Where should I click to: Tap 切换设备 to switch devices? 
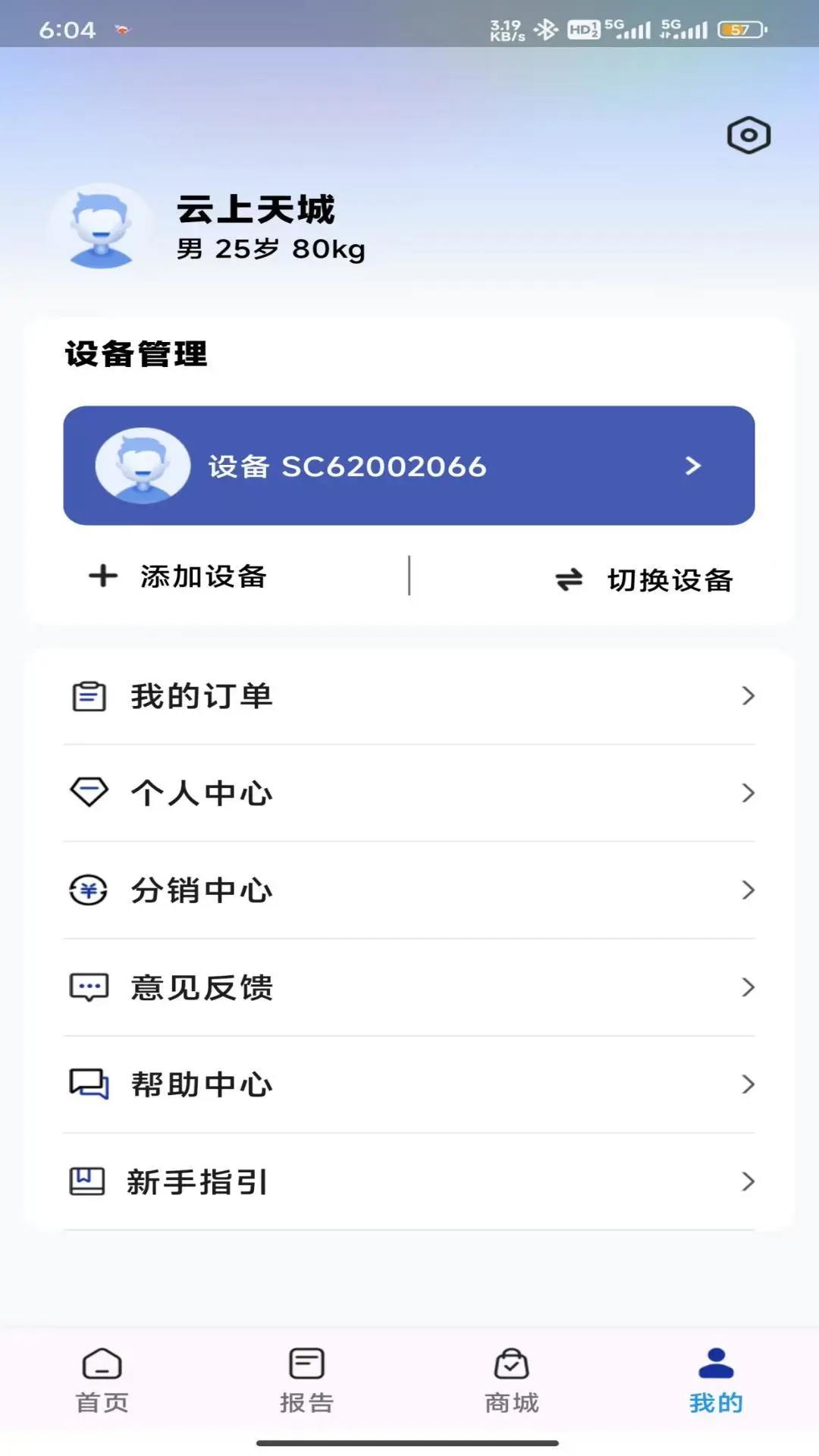tap(647, 578)
